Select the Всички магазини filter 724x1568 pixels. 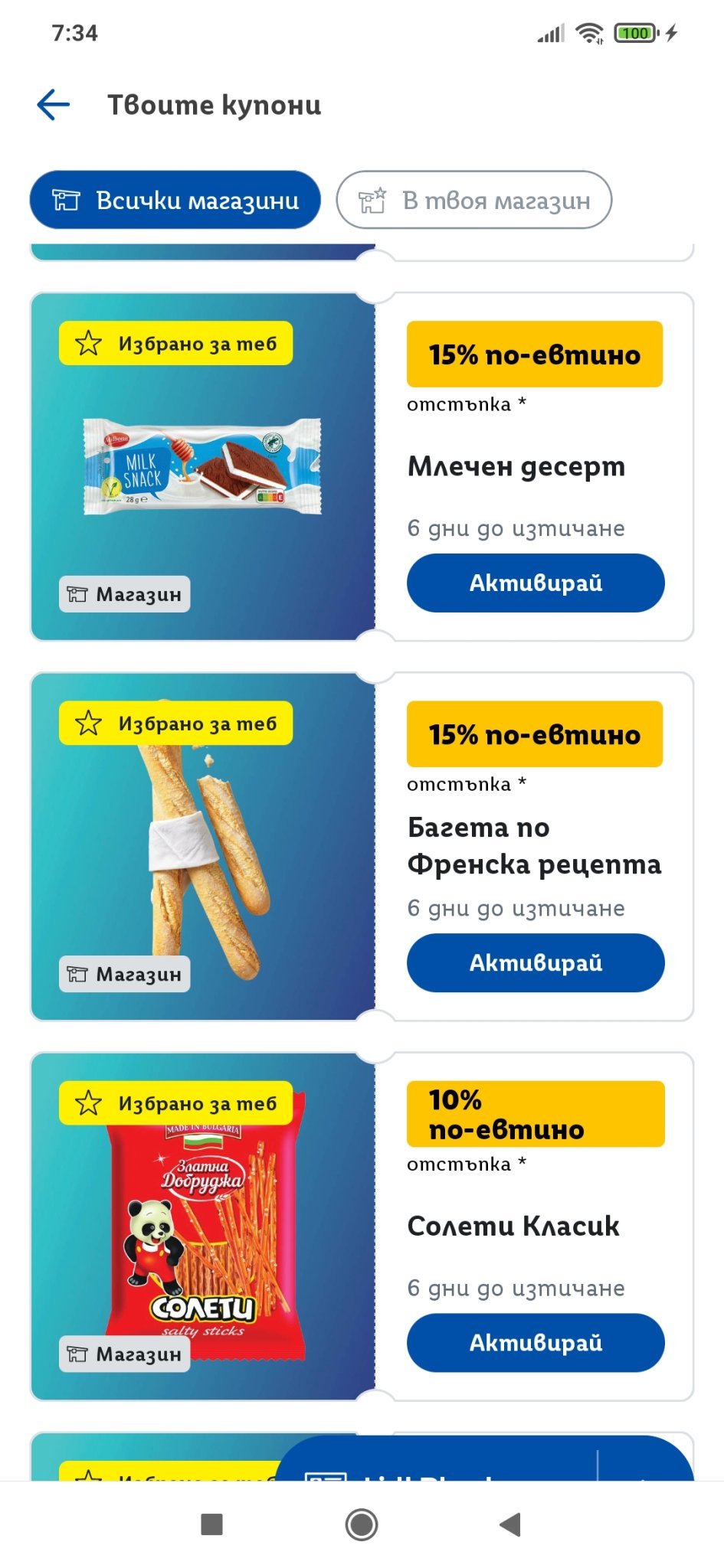coord(175,200)
